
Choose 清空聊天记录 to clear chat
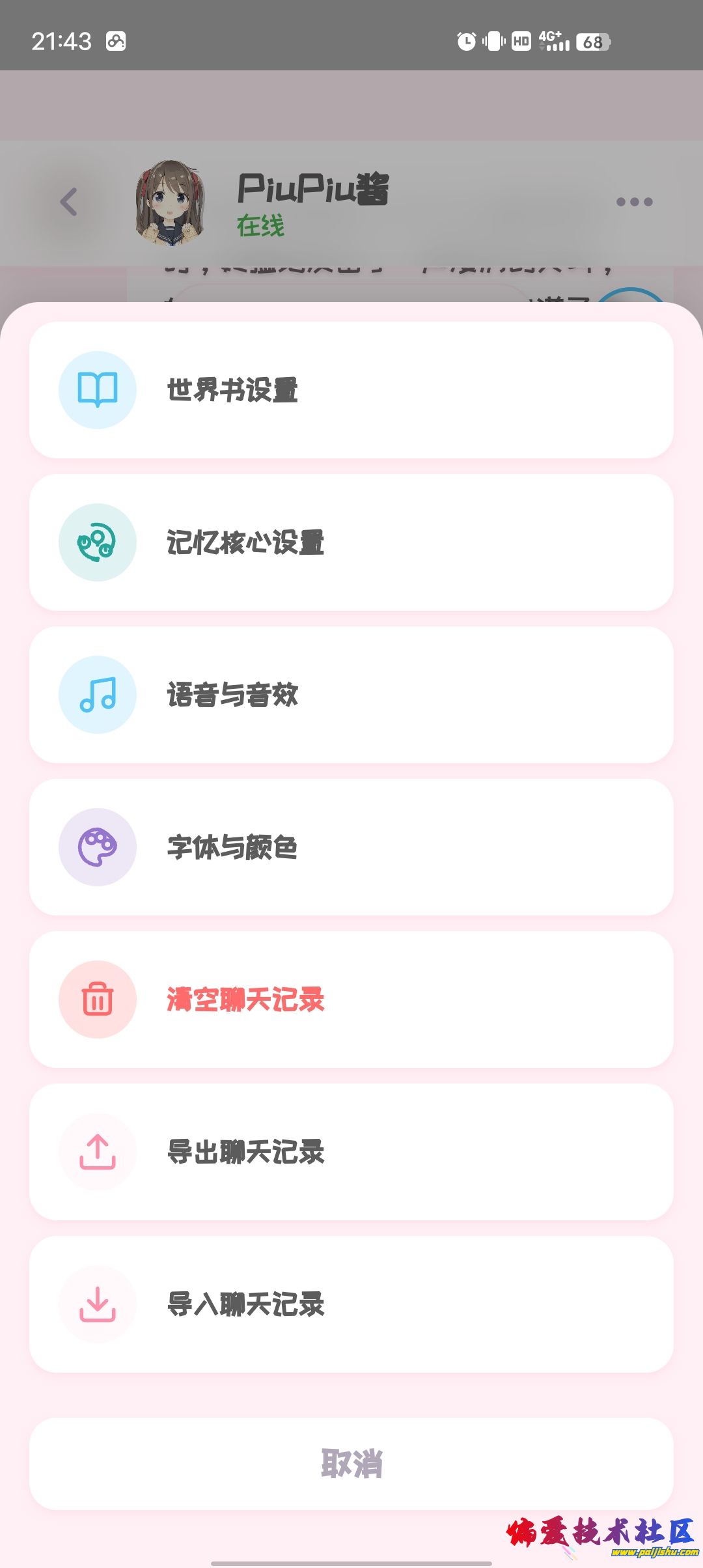point(351,1000)
